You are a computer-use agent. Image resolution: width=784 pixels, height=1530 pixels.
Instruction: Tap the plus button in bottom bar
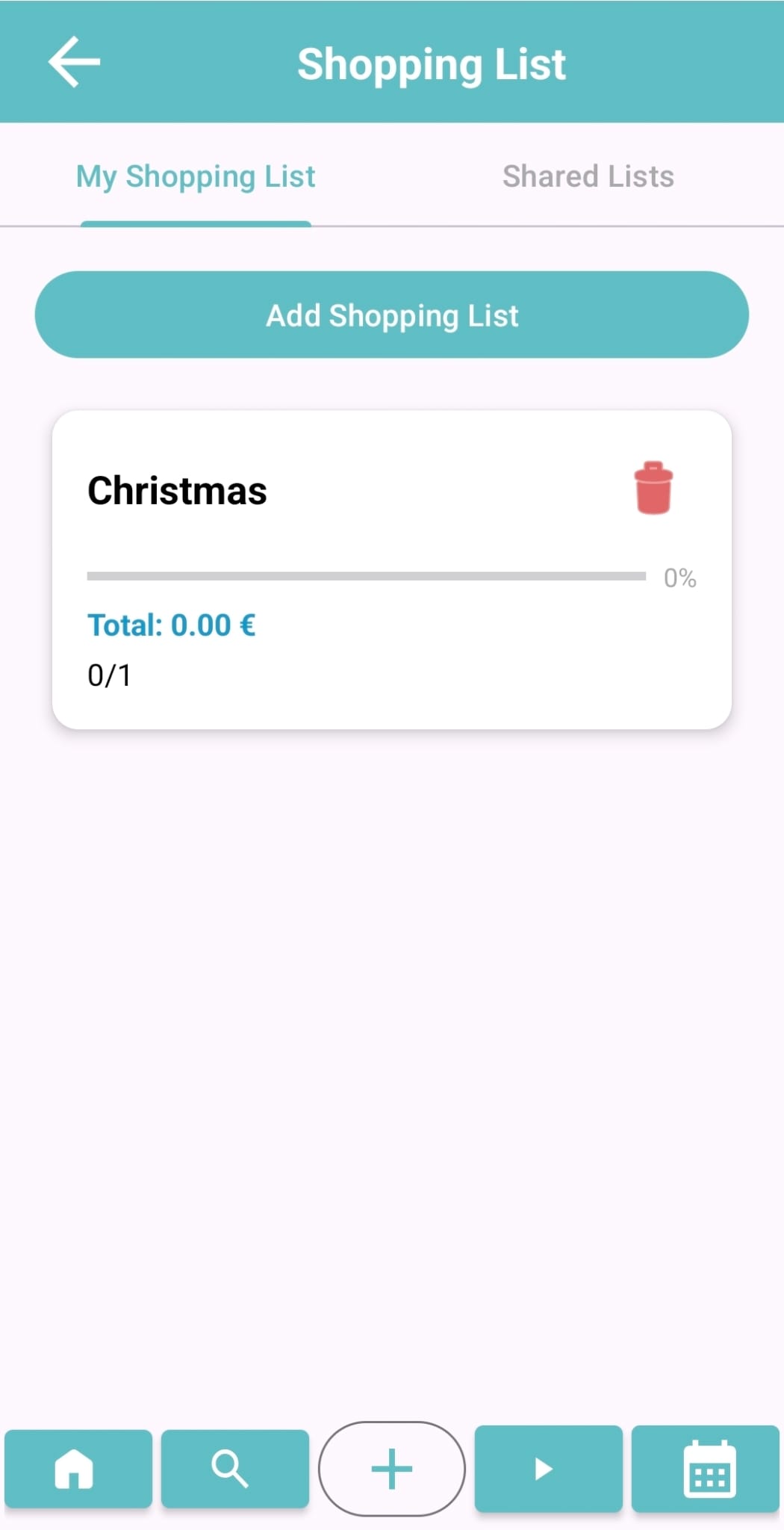[392, 1469]
